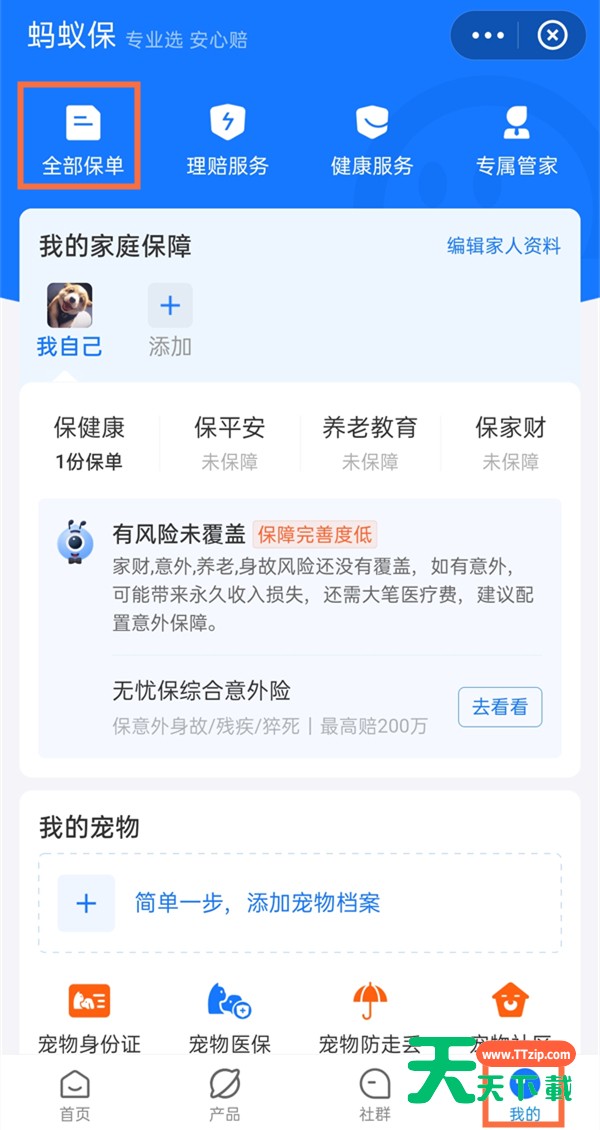Switch to the 产品 tab
Viewport: 600px width, 1130px height.
pos(225,1095)
